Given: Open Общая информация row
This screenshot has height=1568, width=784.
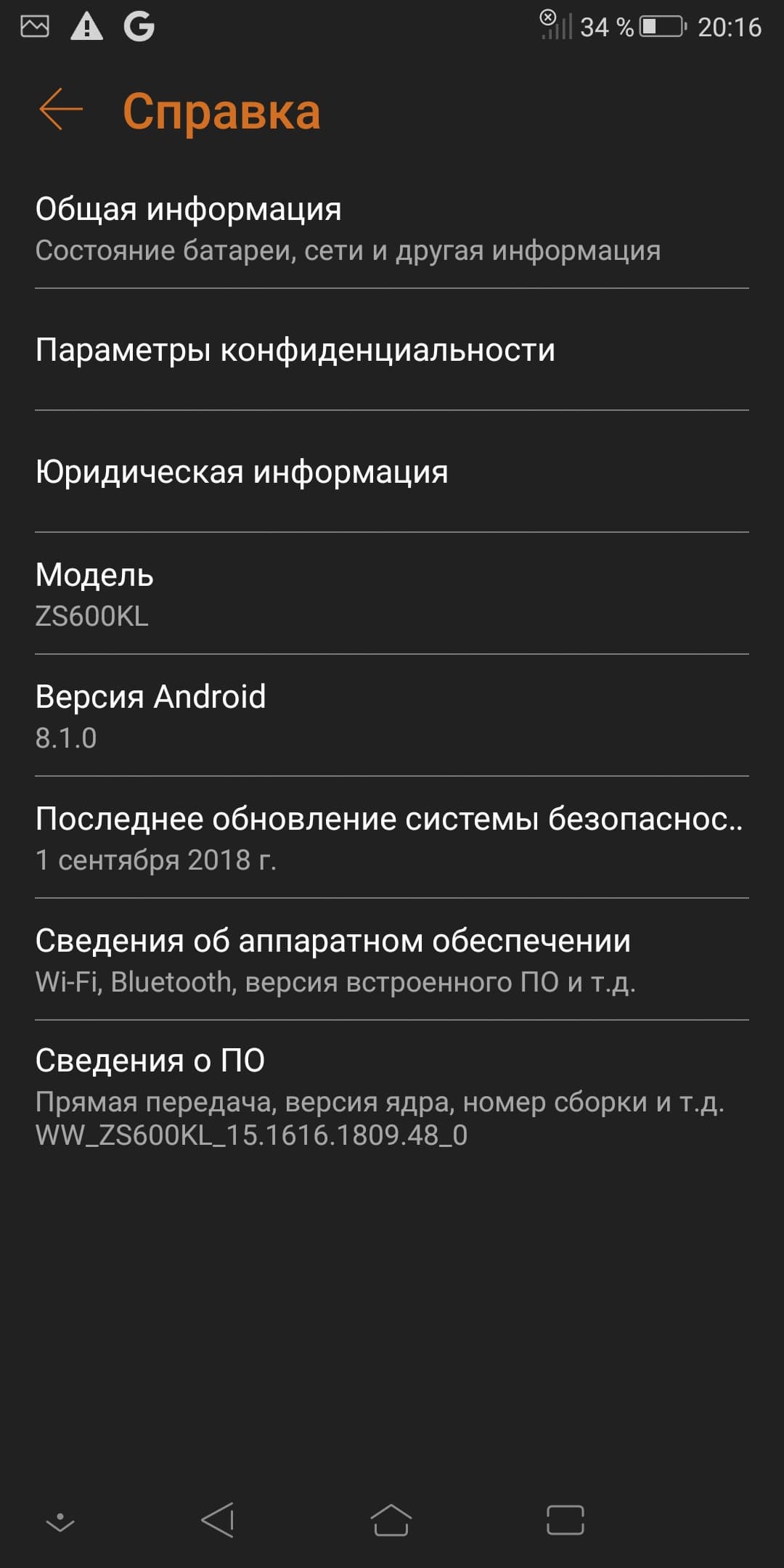Looking at the screenshot, I should click(x=392, y=228).
